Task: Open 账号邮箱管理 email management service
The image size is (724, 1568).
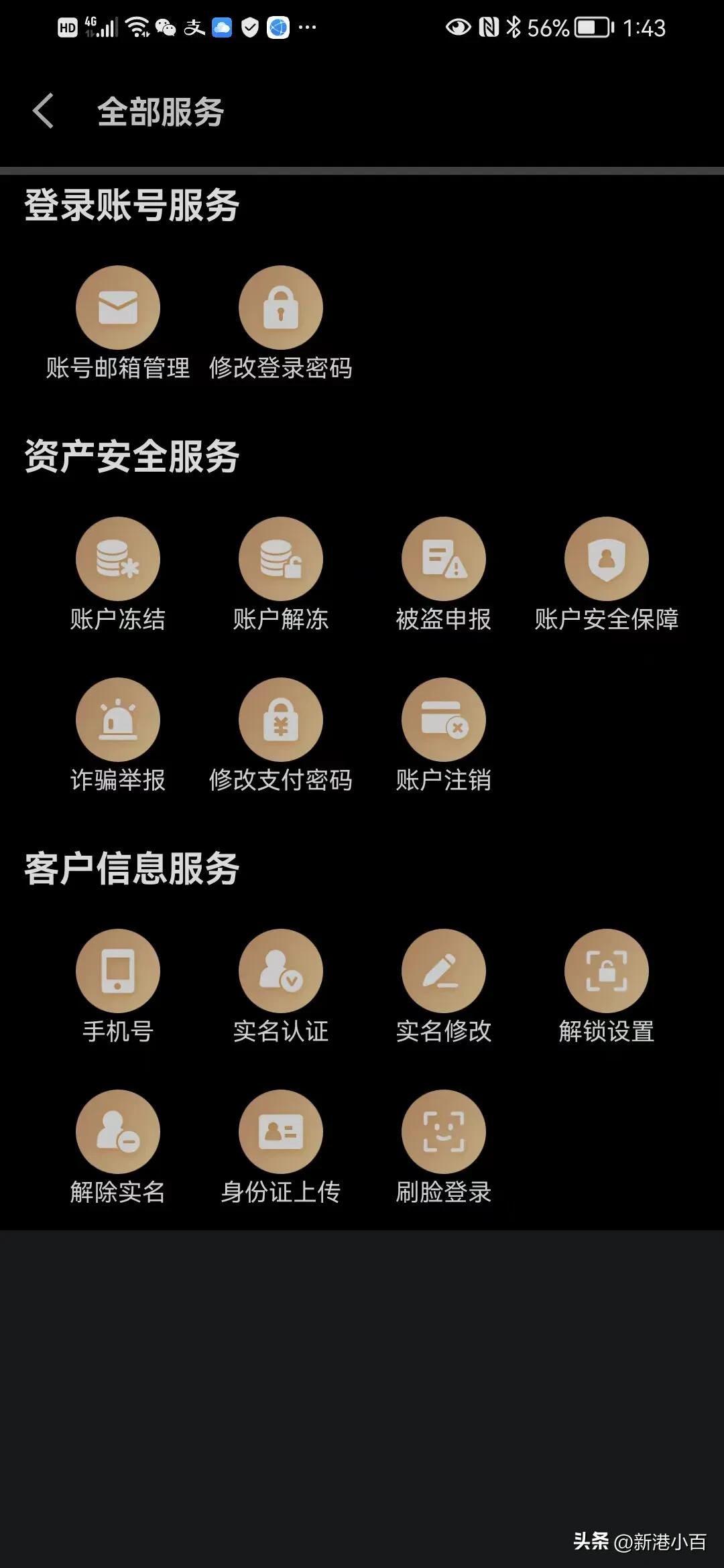Action: pos(117,307)
